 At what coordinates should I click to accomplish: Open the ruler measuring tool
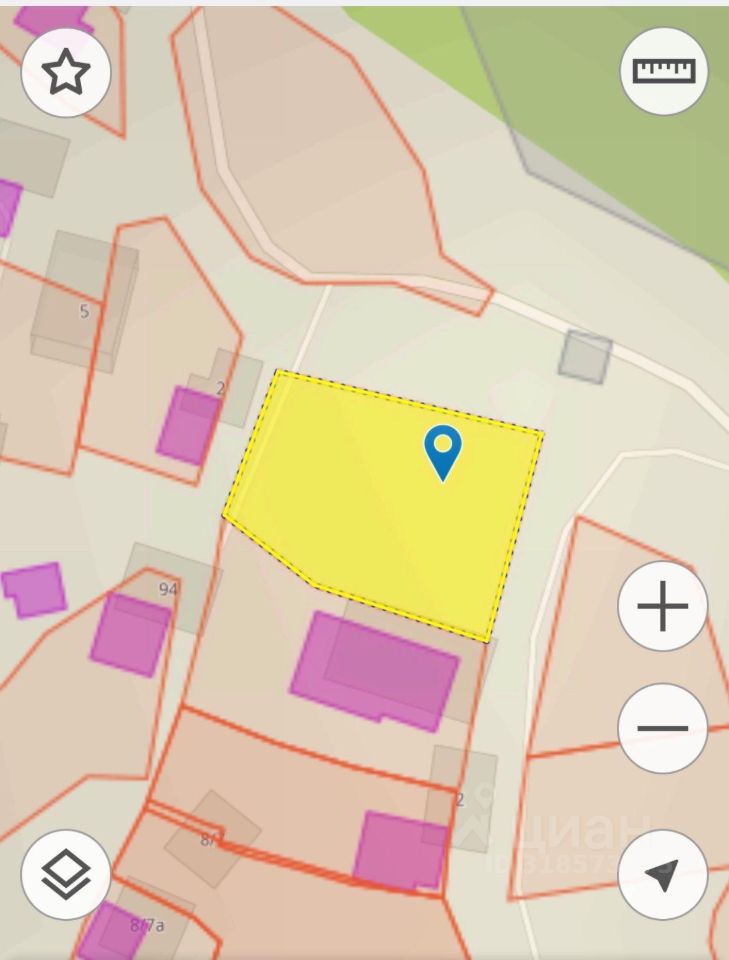click(664, 71)
